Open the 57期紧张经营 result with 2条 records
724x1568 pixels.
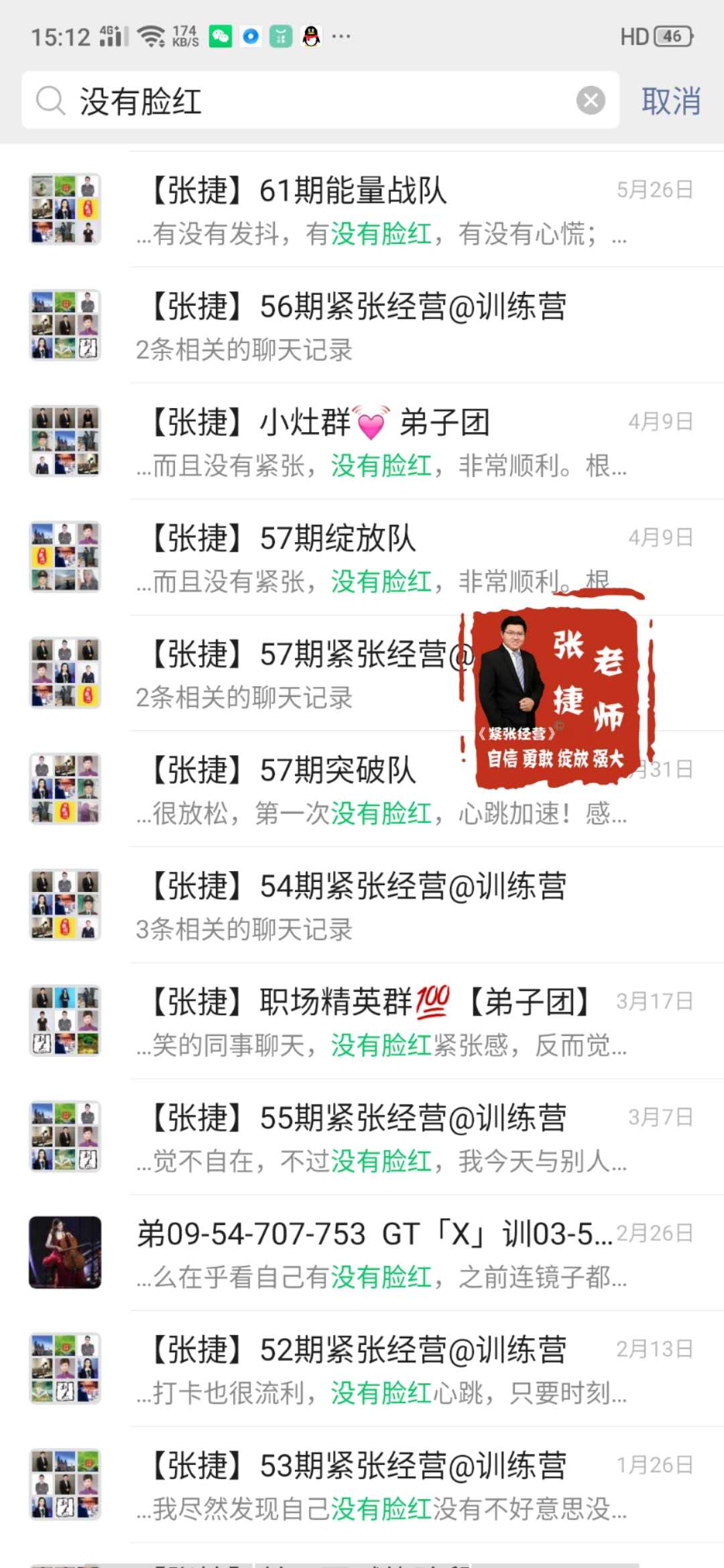[295, 674]
